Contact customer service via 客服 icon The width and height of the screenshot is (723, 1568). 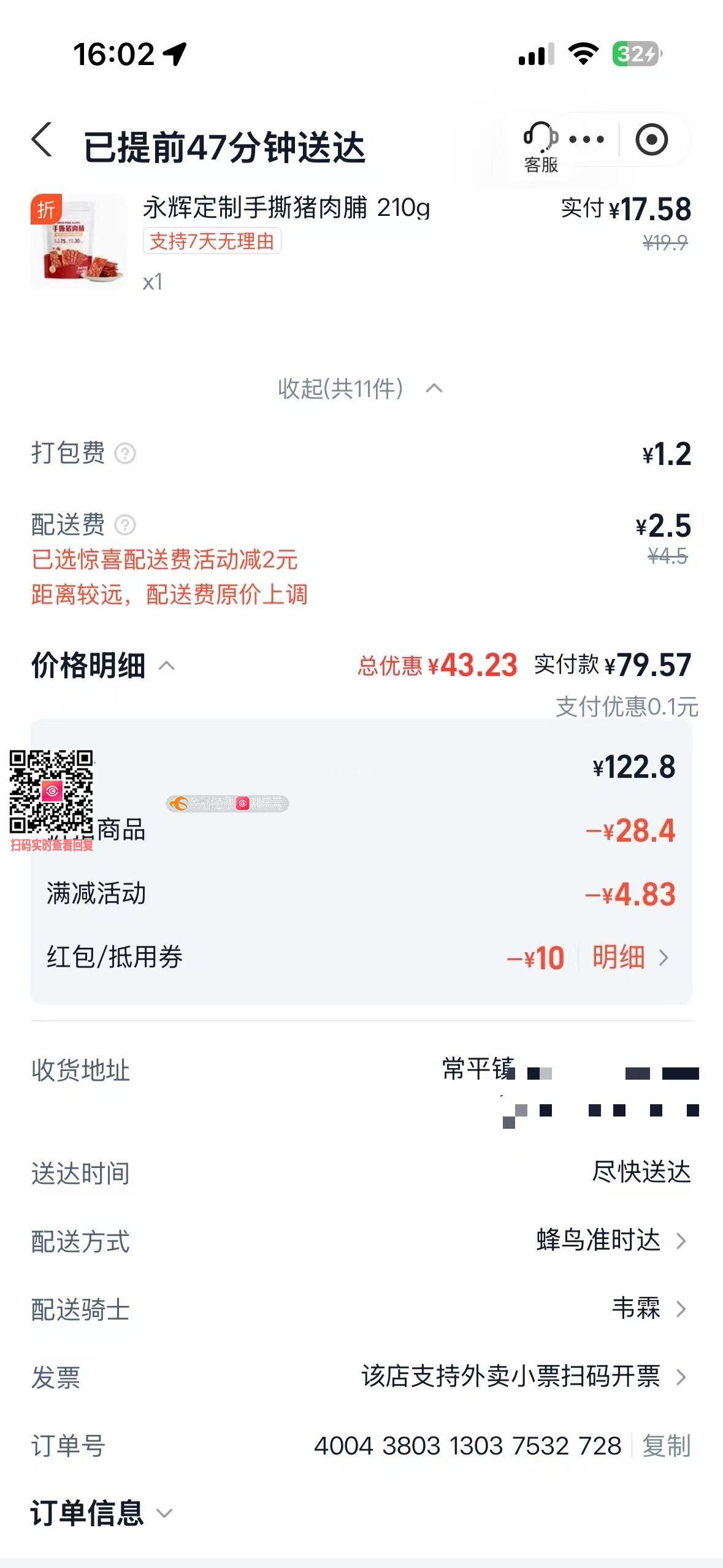[540, 147]
